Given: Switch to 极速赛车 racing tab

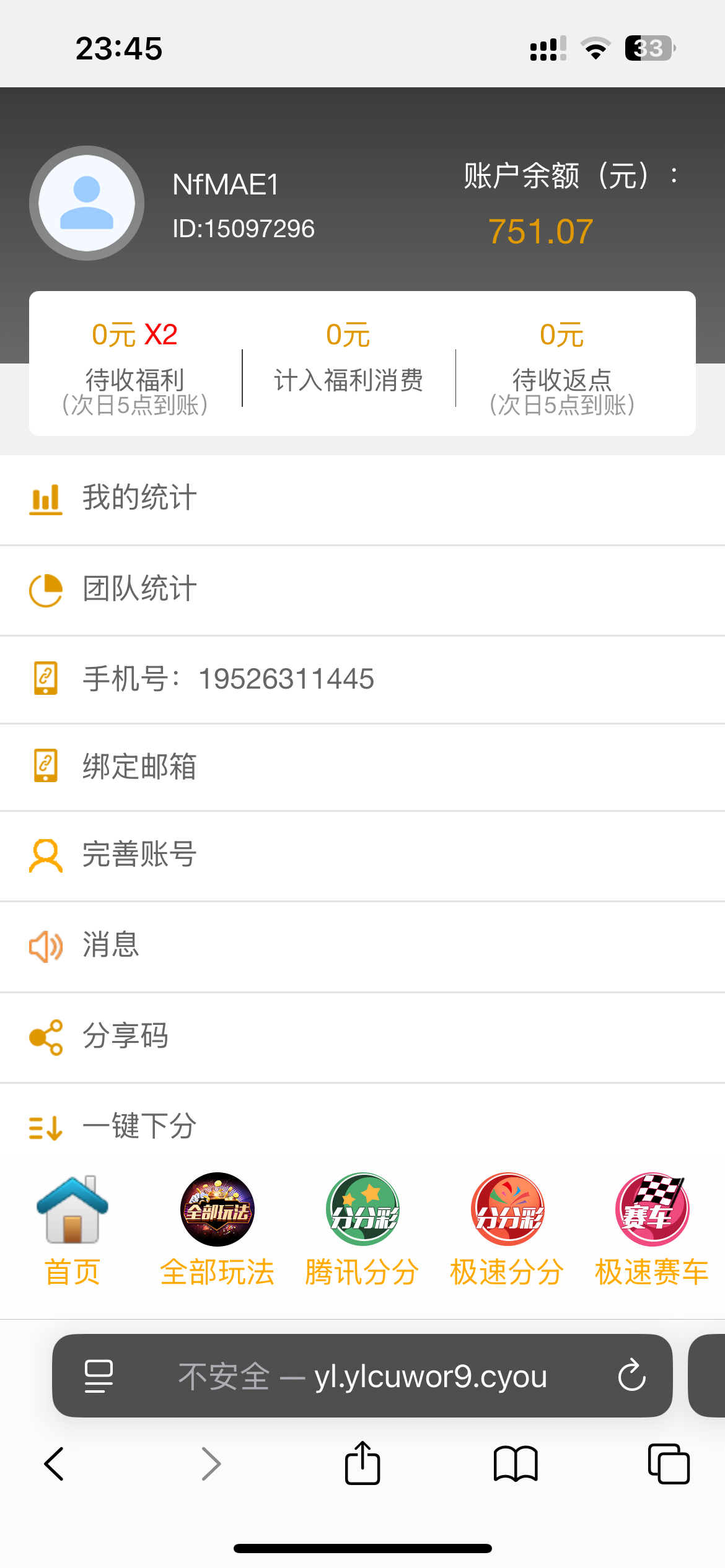Looking at the screenshot, I should coord(652,1229).
